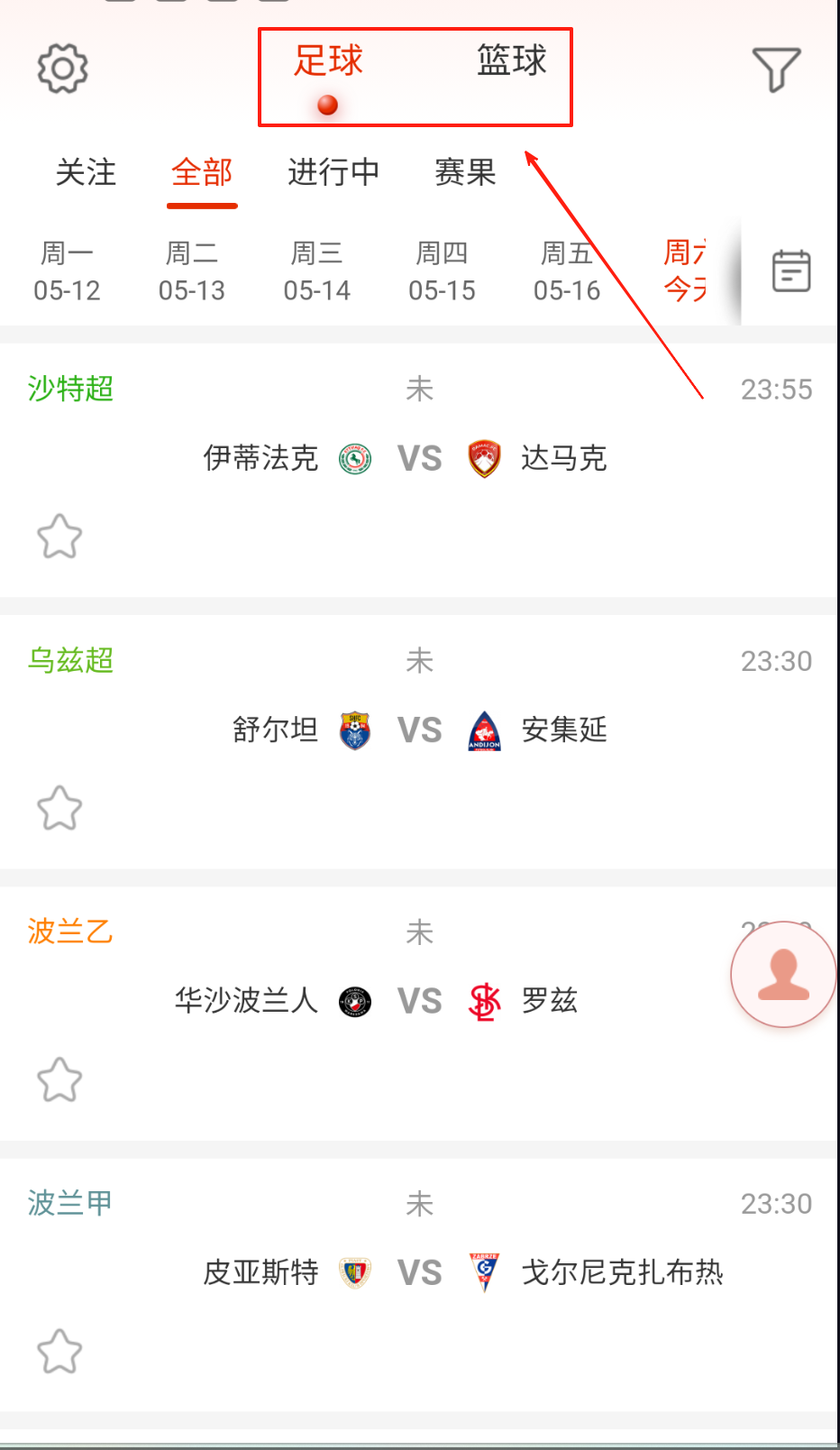Open the settings gear icon
The width and height of the screenshot is (840, 1450).
tap(62, 69)
